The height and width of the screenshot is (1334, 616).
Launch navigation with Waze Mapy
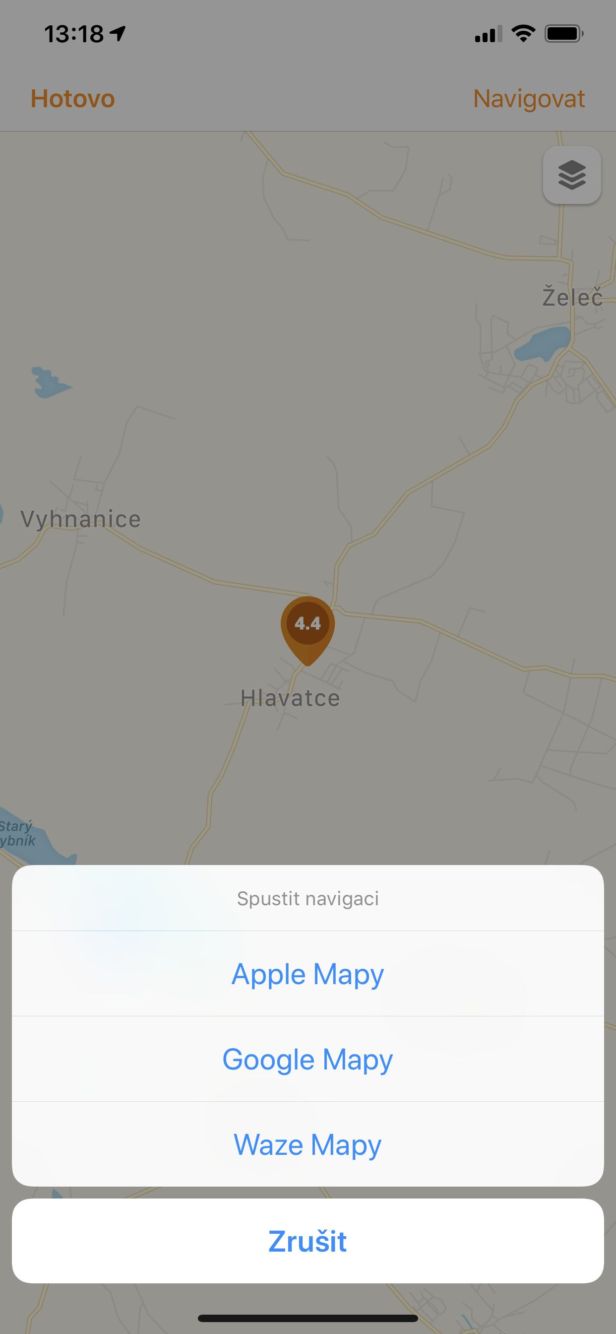308,1144
